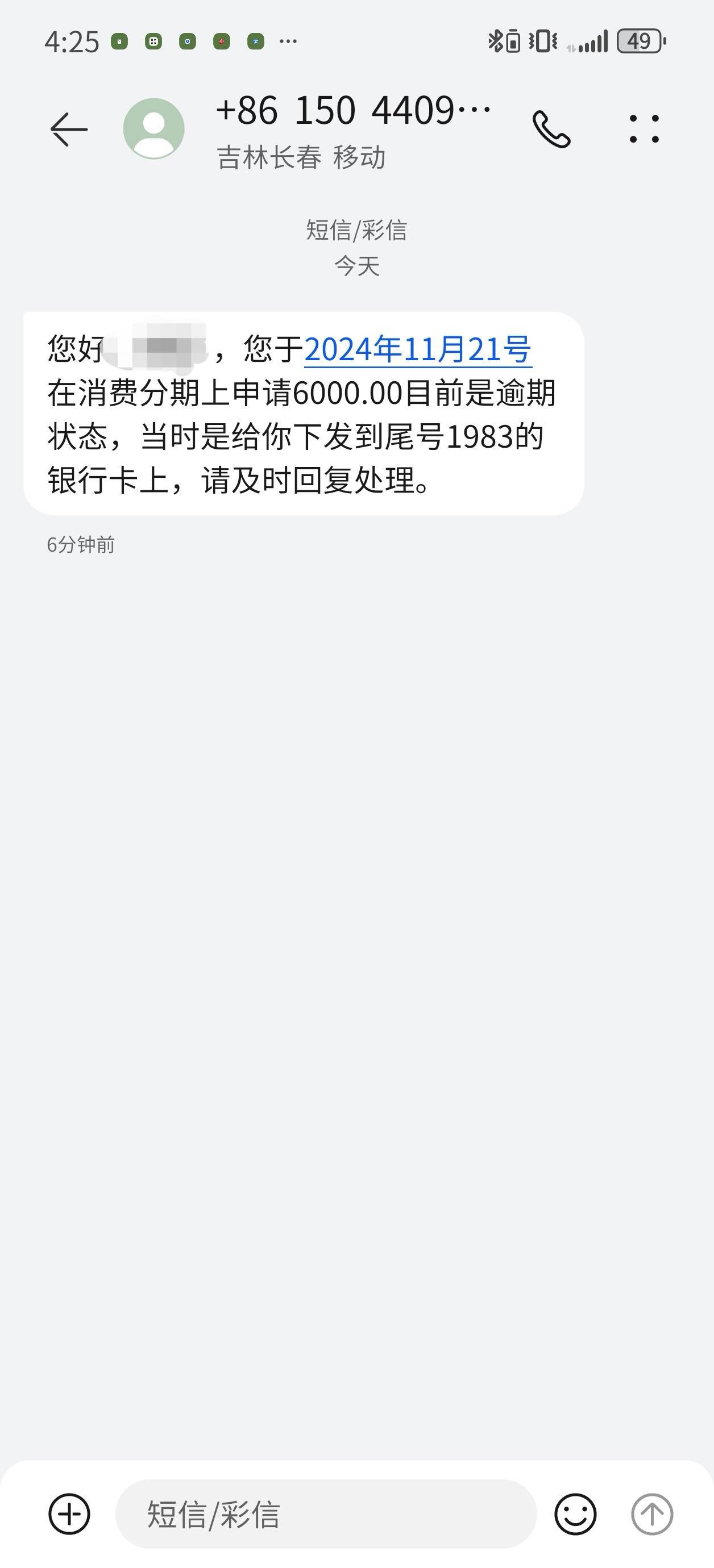Call the +86 150 4409 number
Viewport: 714px width, 1568px height.
pyautogui.click(x=551, y=129)
